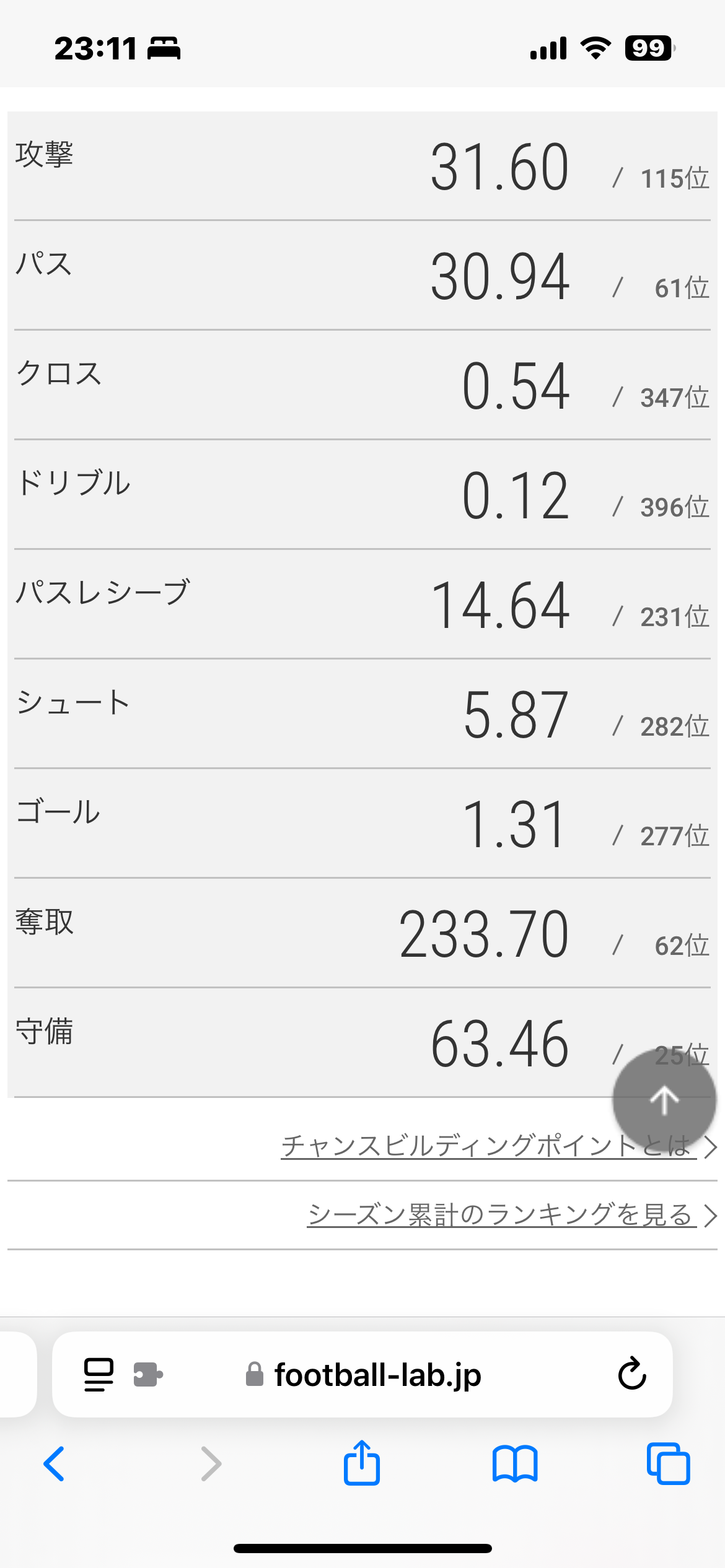The image size is (725, 1568).
Task: Open the bookmarks book icon
Action: [x=515, y=1464]
